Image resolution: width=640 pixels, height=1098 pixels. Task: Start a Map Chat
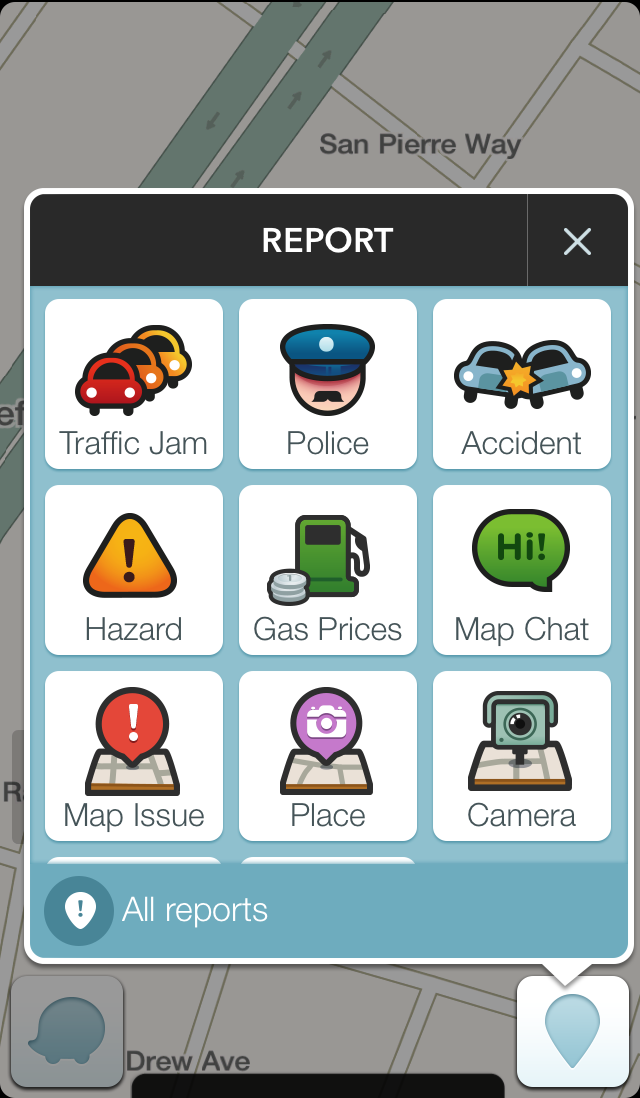tap(522, 570)
